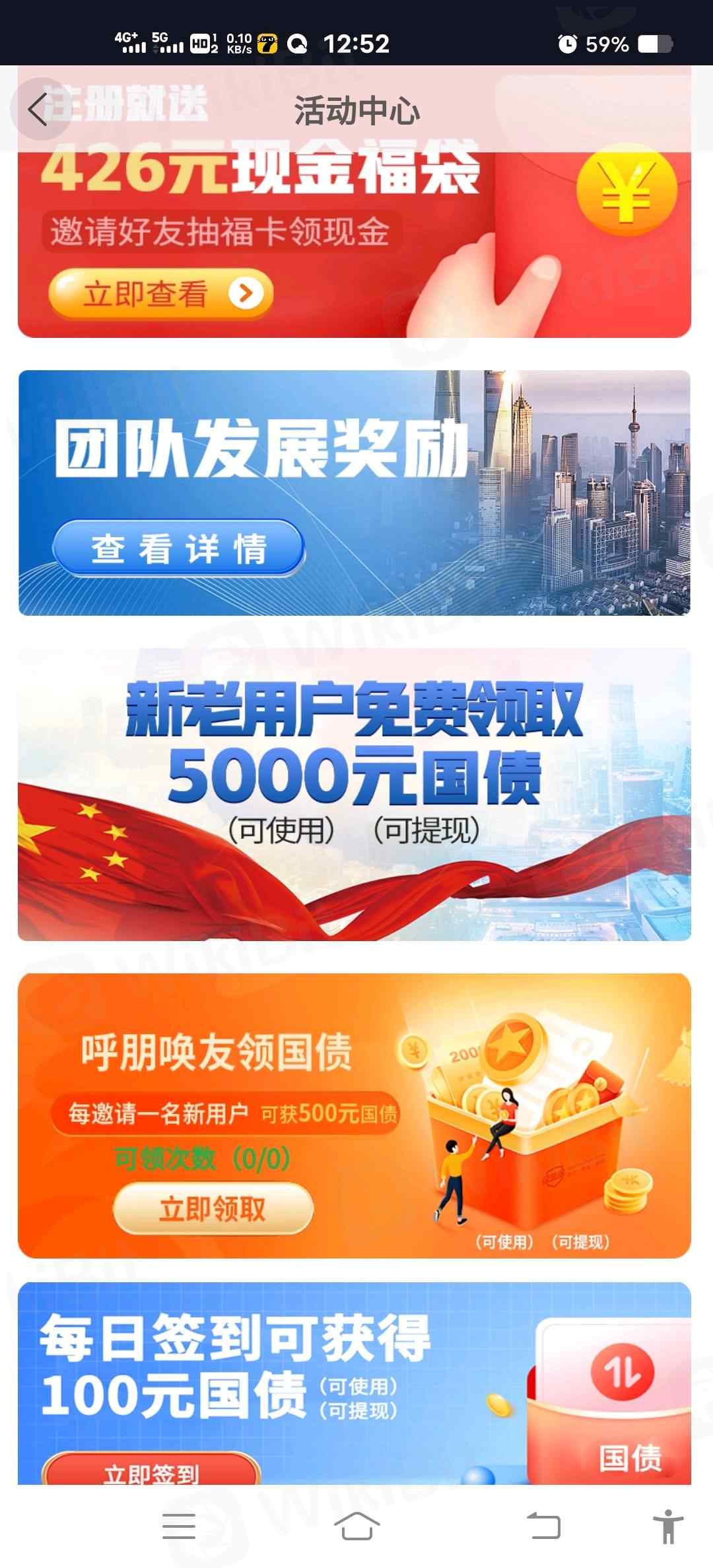Go to the phone home screen

[x=357, y=1526]
